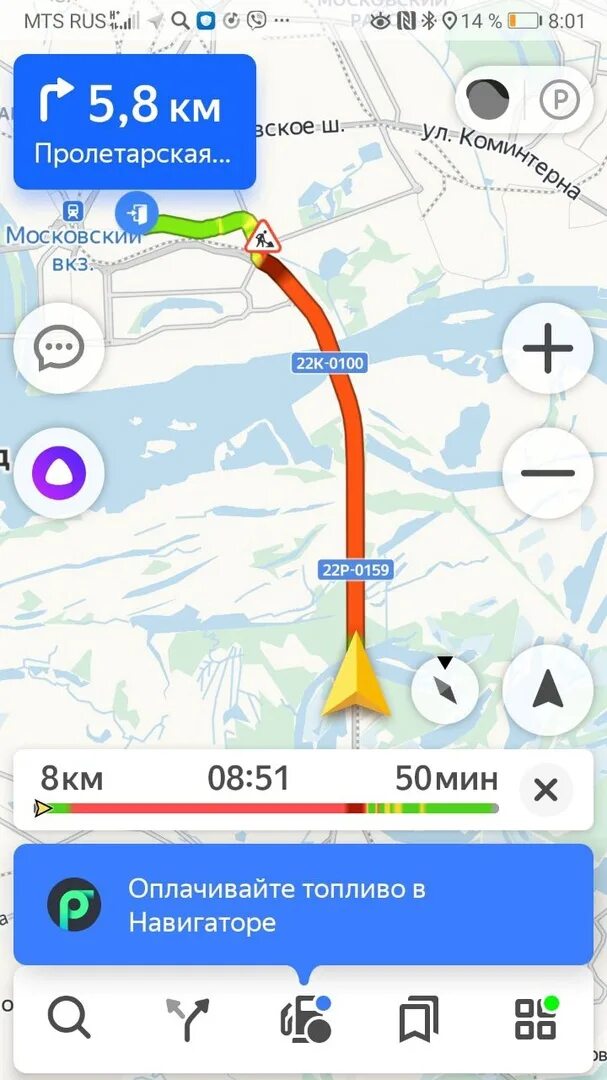The width and height of the screenshot is (607, 1080).
Task: Zoom out of the map
Action: [x=548, y=474]
